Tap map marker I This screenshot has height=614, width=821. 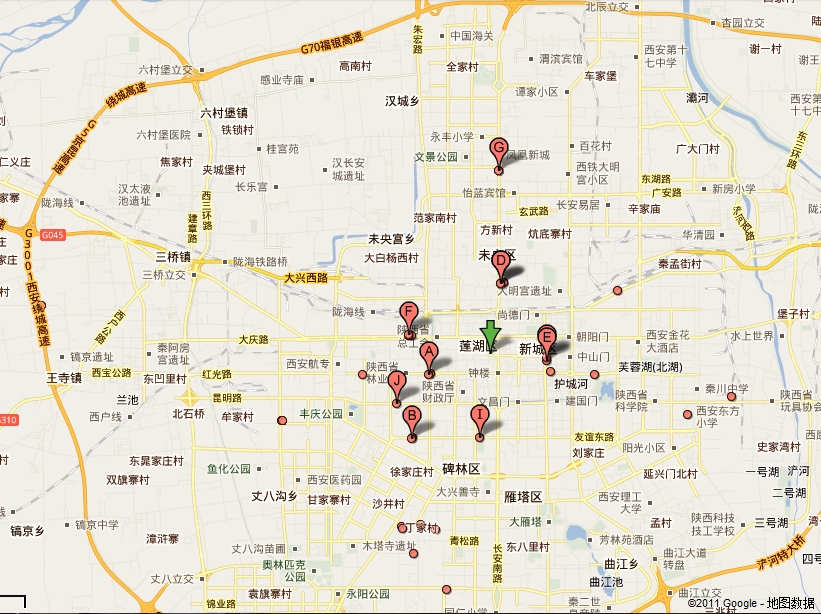coord(480,417)
